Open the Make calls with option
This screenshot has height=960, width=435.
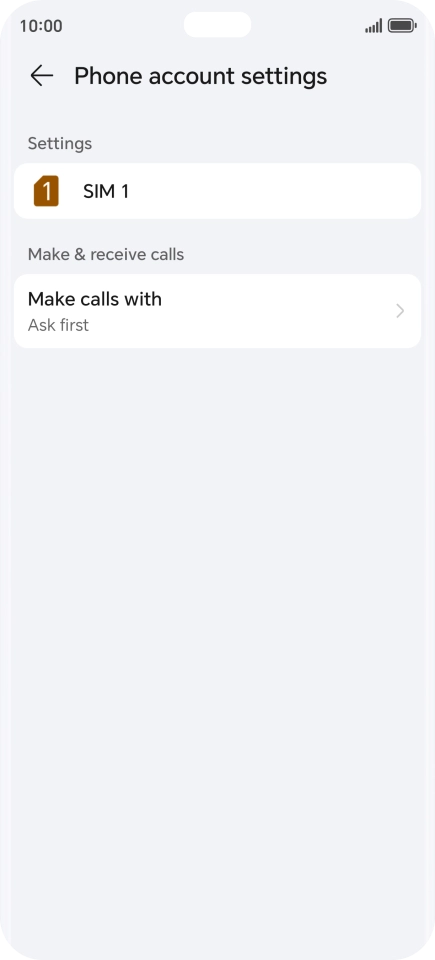tap(218, 311)
